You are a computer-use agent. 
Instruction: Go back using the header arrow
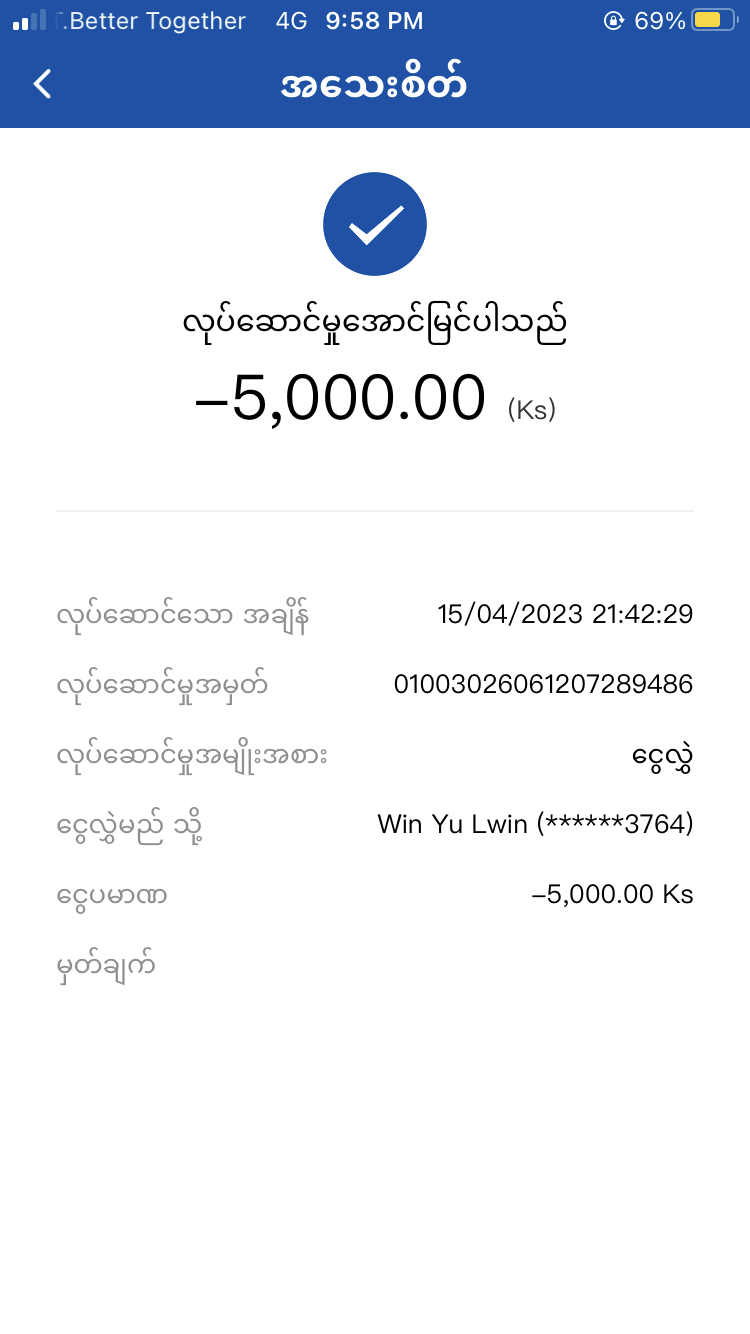coord(42,84)
